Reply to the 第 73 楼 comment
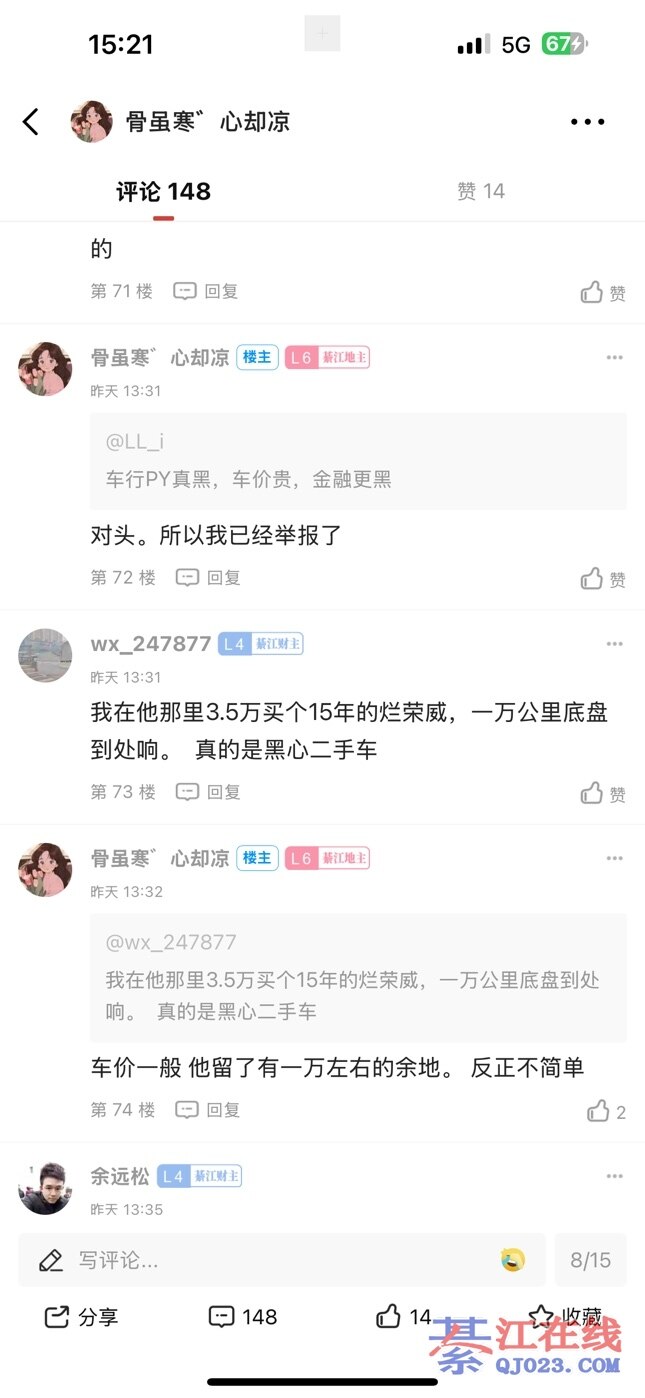This screenshot has height=1398, width=645. pyautogui.click(x=209, y=792)
